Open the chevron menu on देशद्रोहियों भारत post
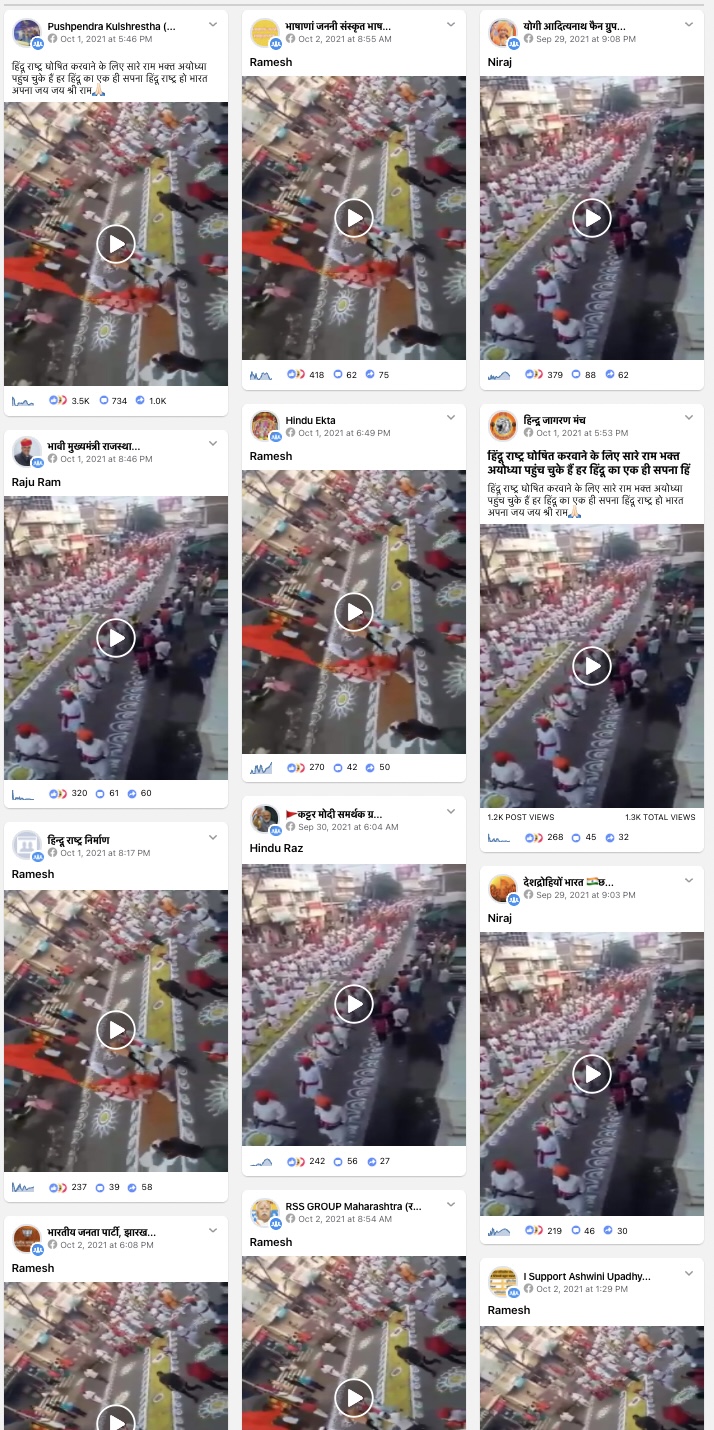714x1430 pixels. click(689, 880)
